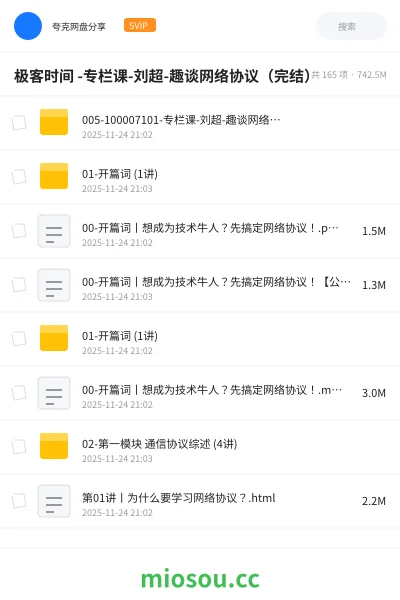Viewport: 400px width, 600px height.
Task: Open the 3.0M 00-开篇词 .m… file
Action: pos(200,393)
